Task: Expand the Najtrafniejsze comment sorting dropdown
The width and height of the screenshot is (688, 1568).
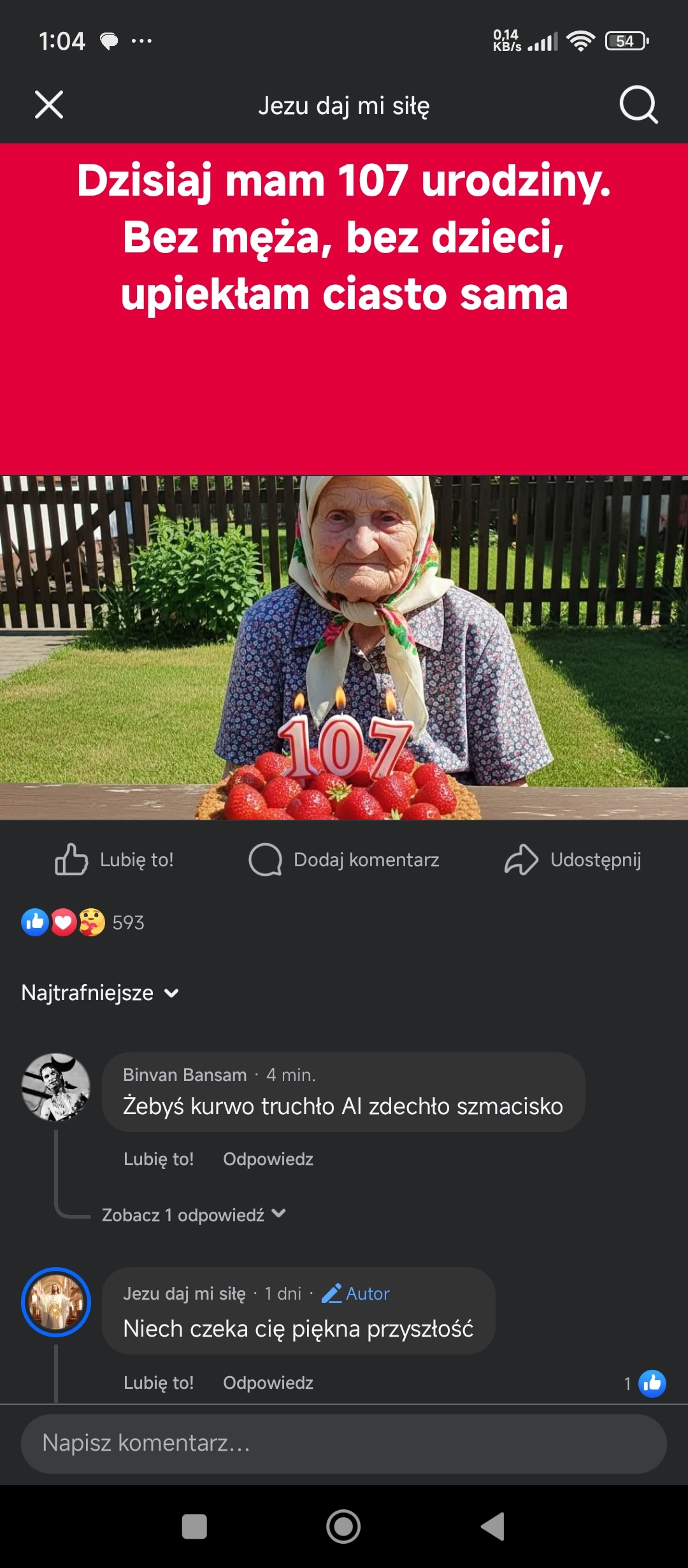Action: click(x=100, y=992)
